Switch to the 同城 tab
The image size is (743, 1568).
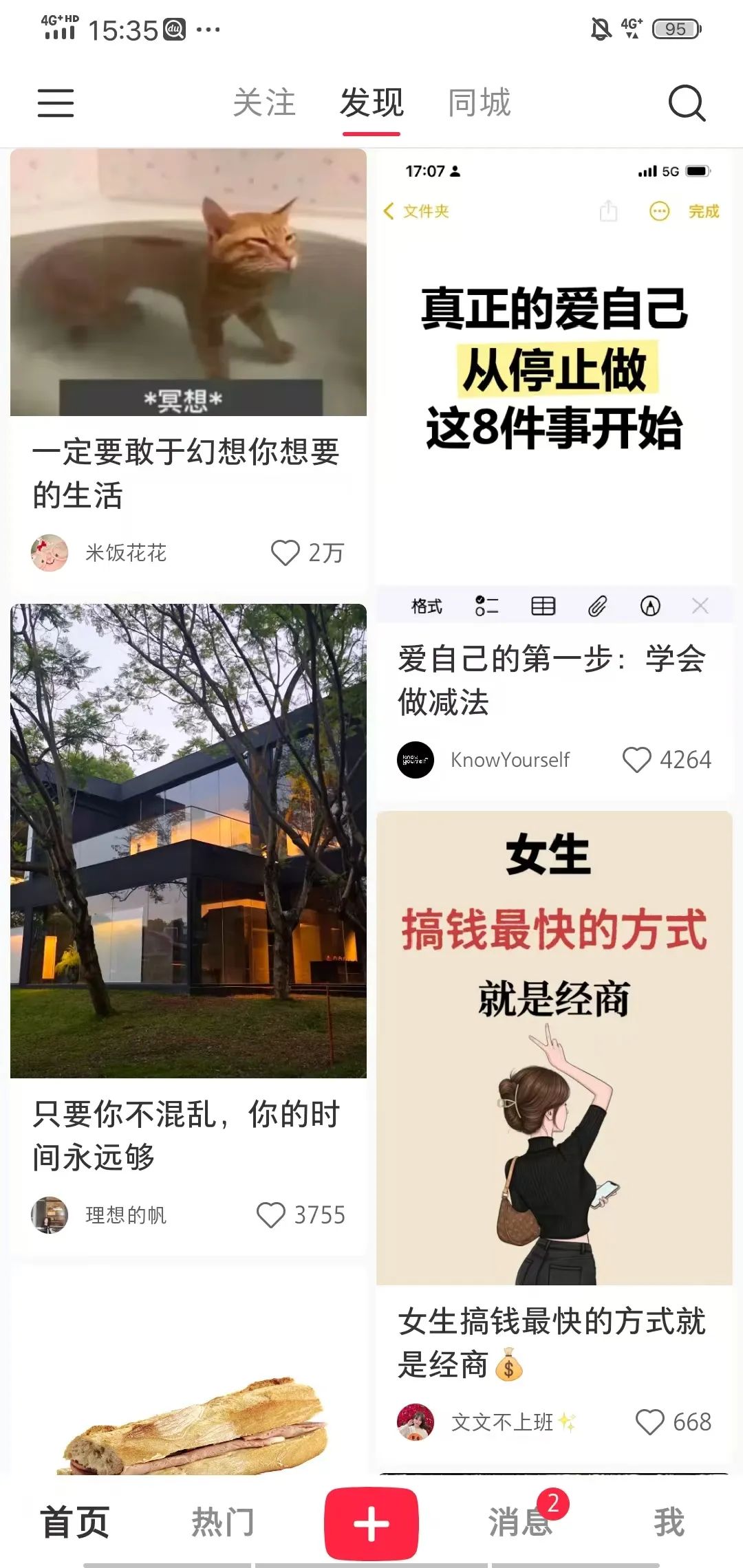(480, 103)
